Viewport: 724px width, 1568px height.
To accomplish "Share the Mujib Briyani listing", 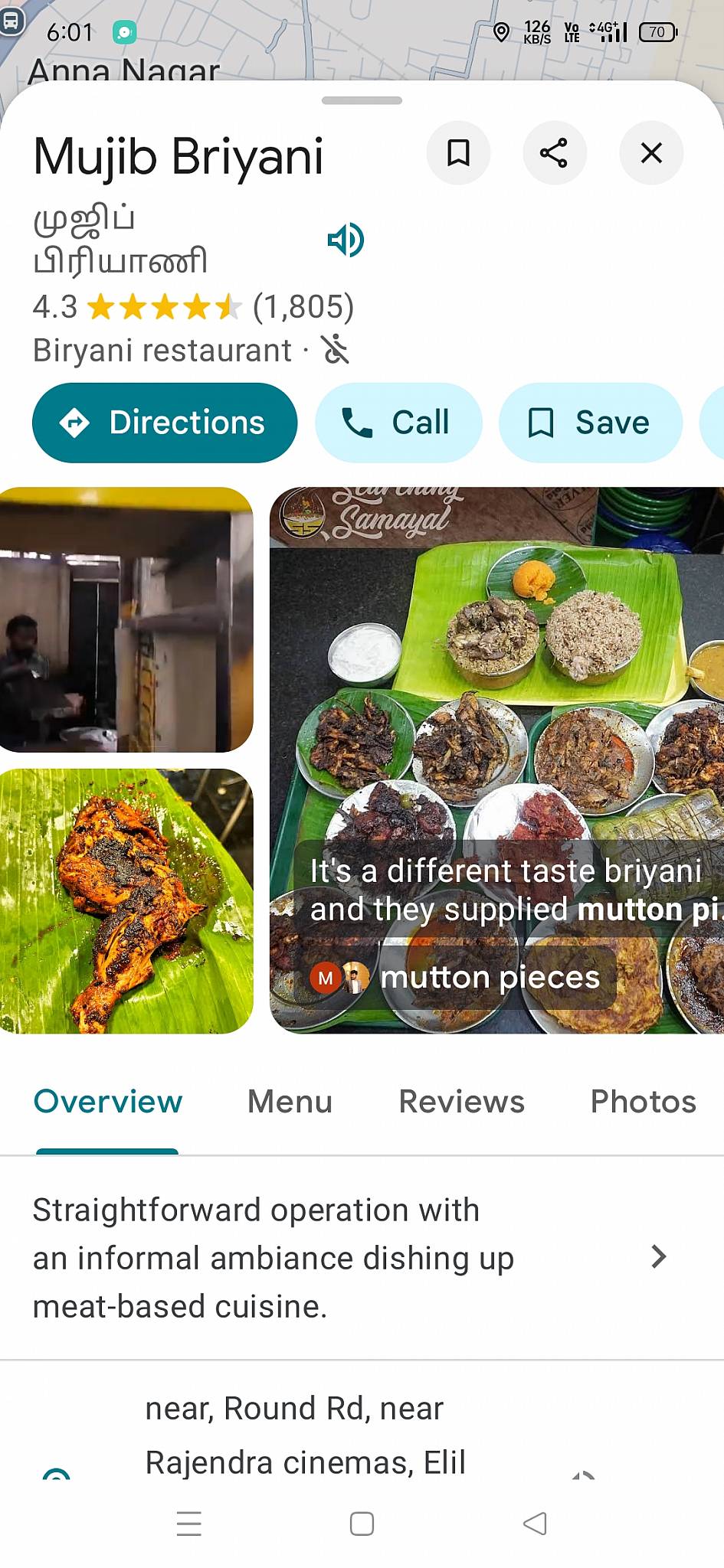I will pyautogui.click(x=554, y=153).
